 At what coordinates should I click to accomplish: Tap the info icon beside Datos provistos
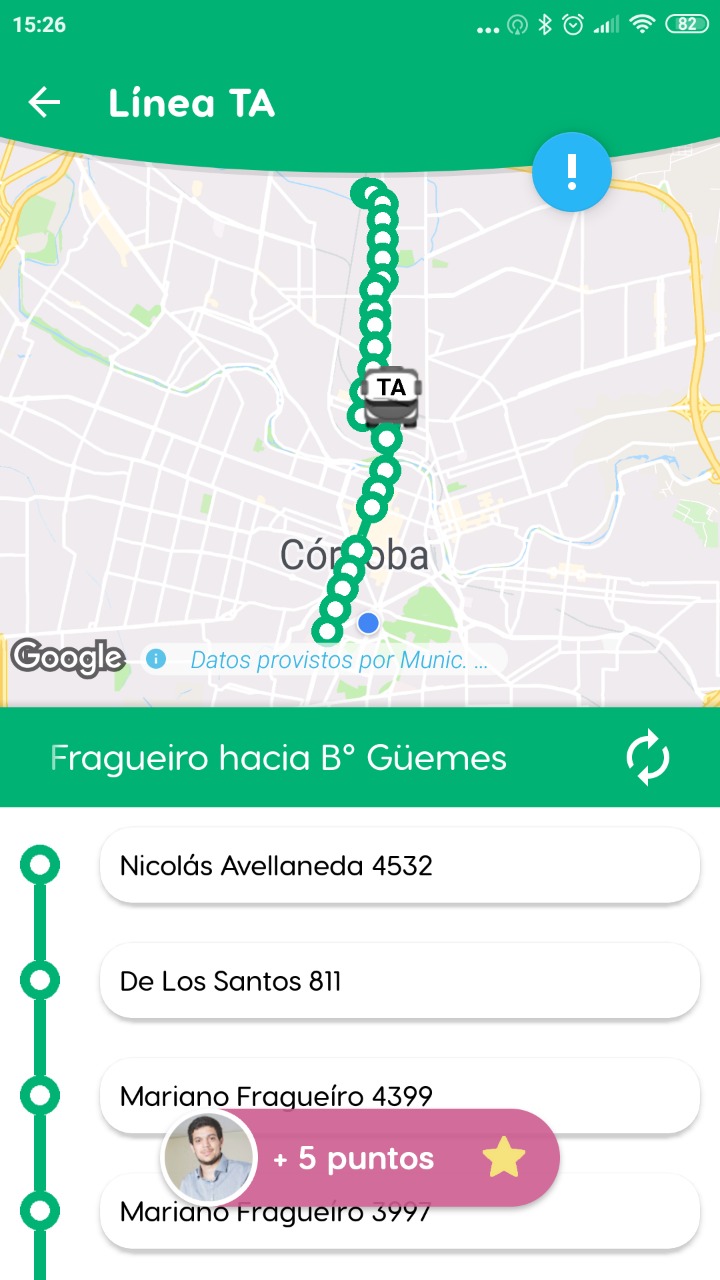tap(156, 659)
